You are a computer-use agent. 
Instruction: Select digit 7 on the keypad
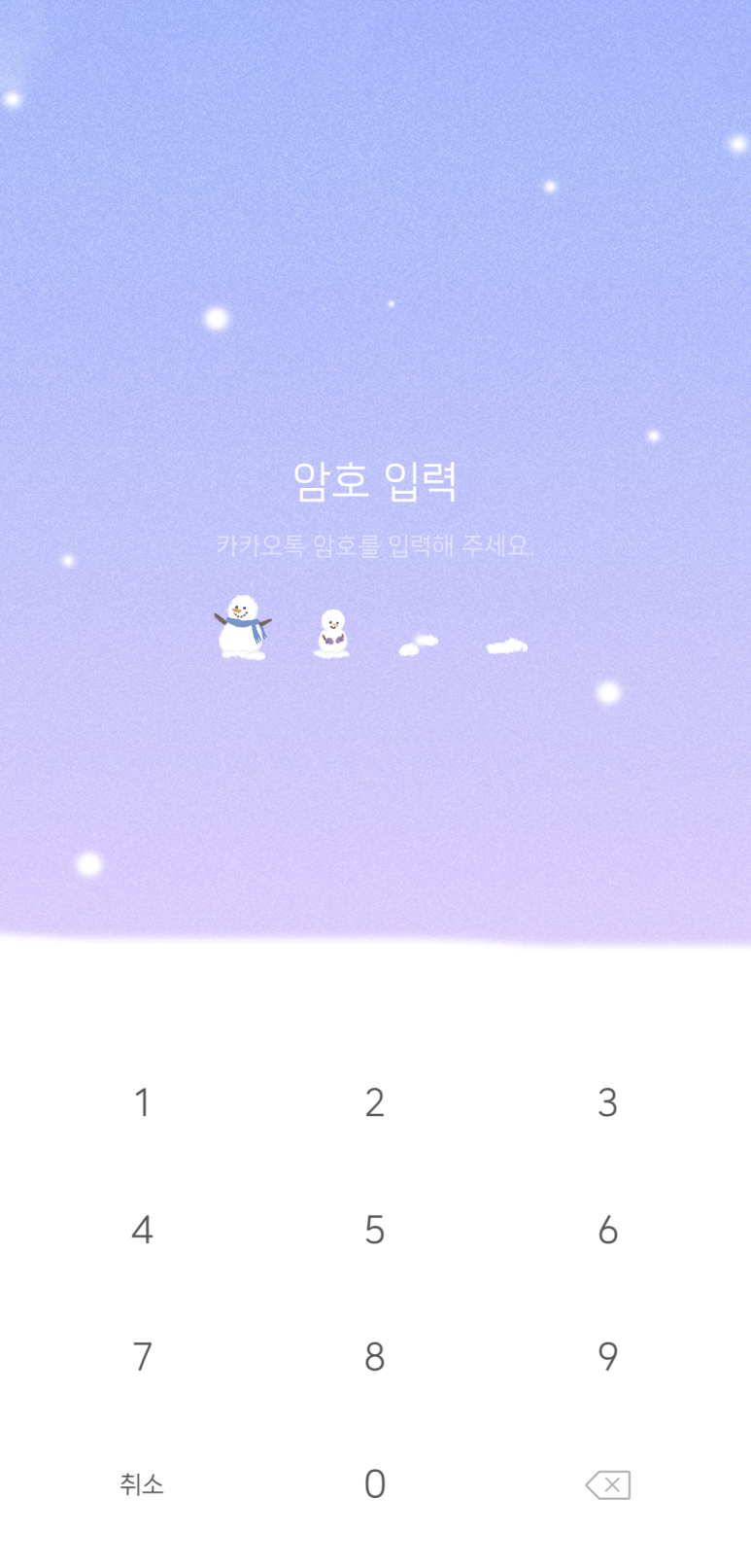coord(142,1356)
